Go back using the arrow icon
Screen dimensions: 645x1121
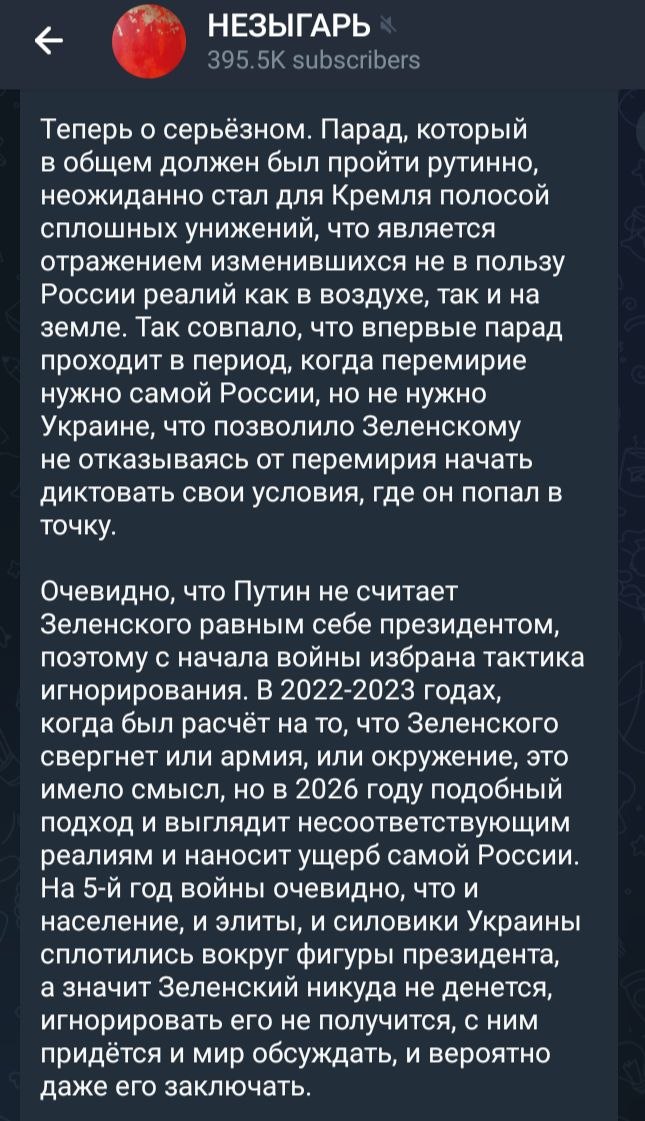coord(49,41)
